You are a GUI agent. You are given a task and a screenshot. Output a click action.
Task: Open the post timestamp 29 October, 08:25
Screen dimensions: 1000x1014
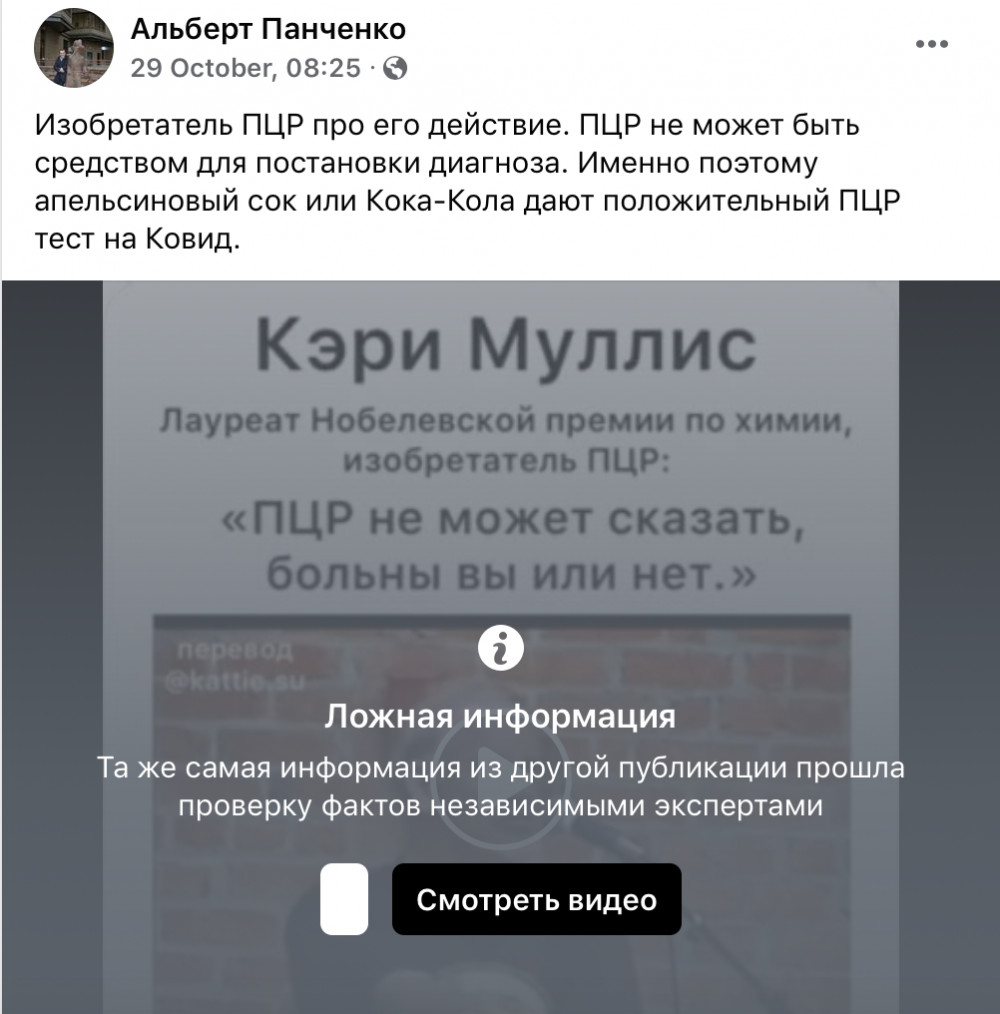coord(246,68)
